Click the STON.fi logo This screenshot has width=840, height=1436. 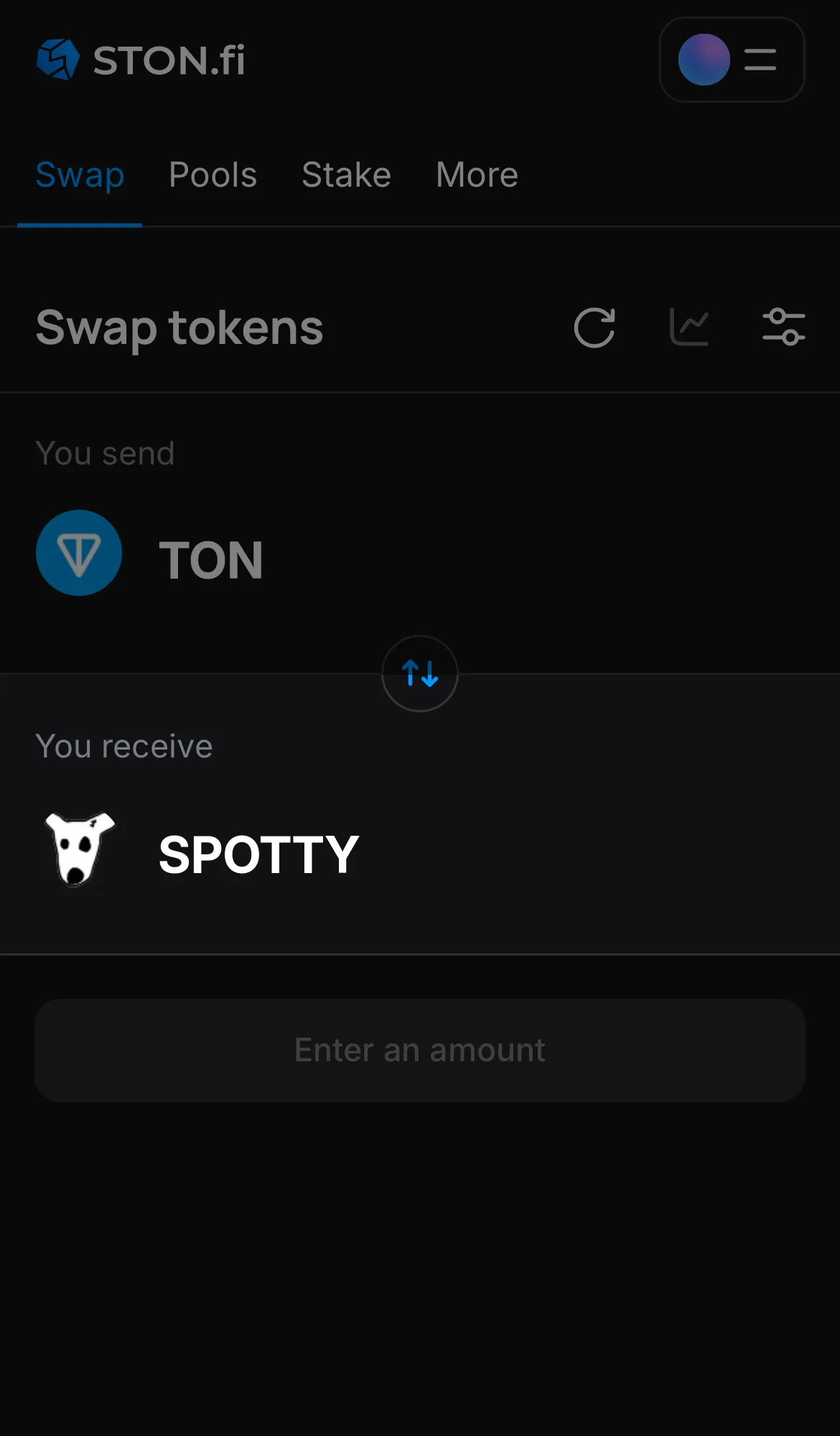[x=140, y=60]
